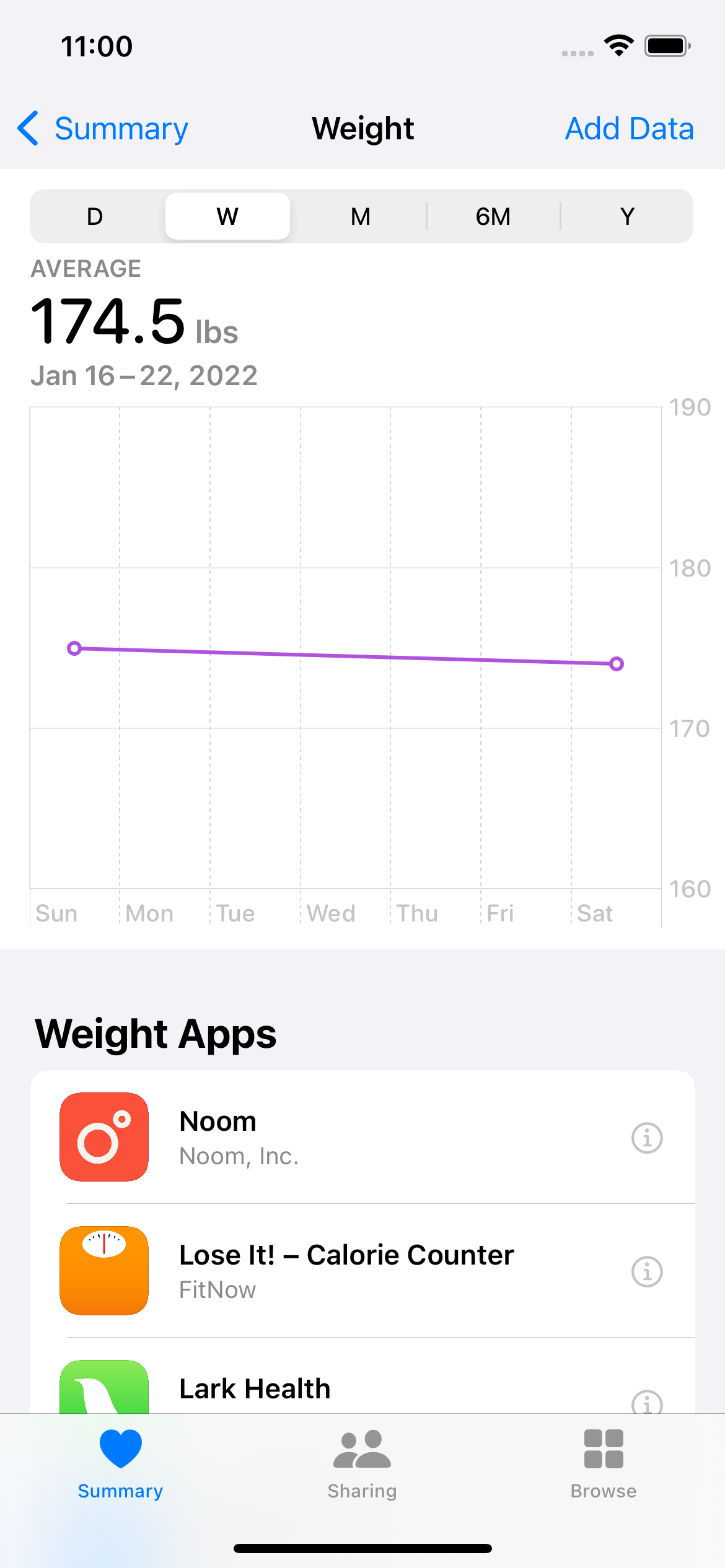Switch chart to the M month view
Viewport: 725px width, 1568px height.
(x=361, y=216)
